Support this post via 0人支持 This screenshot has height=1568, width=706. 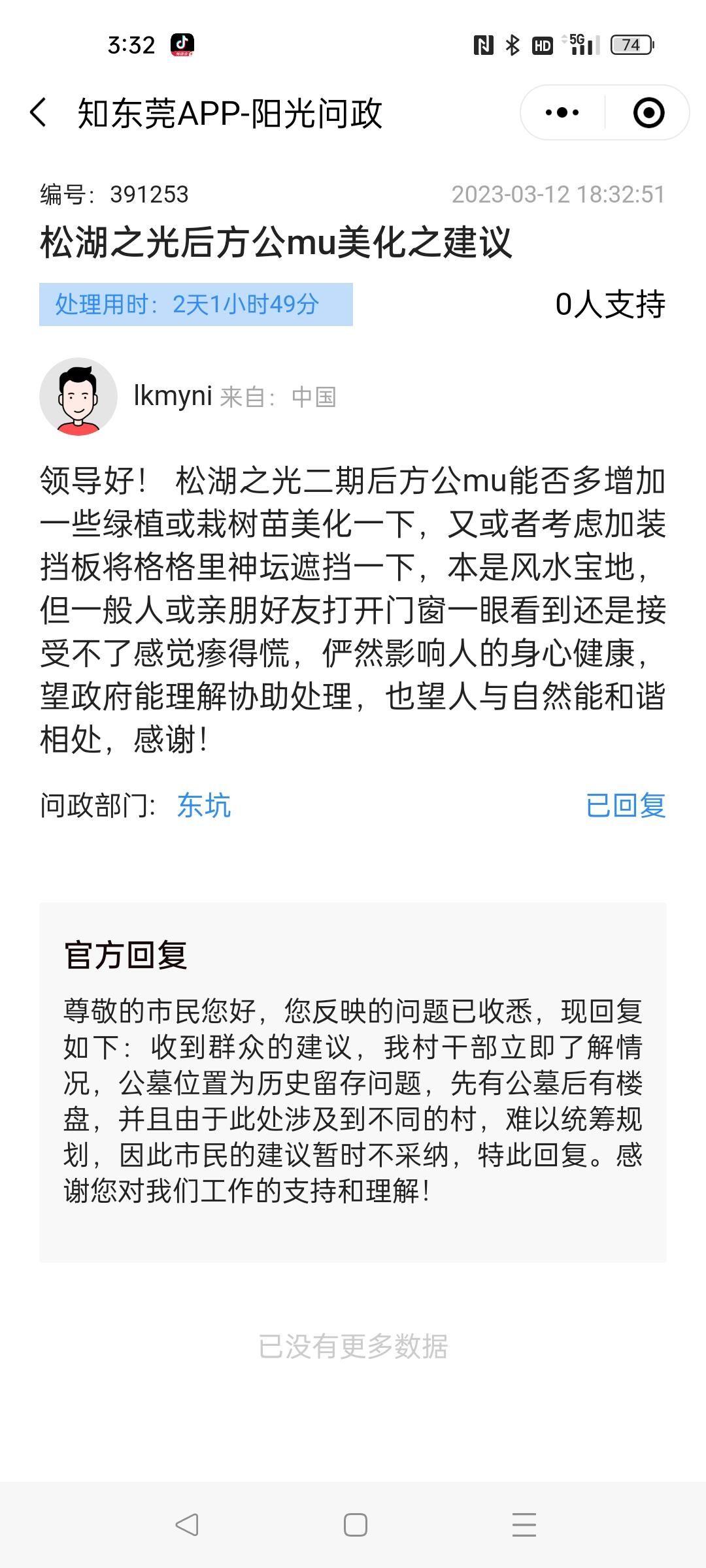[x=611, y=304]
